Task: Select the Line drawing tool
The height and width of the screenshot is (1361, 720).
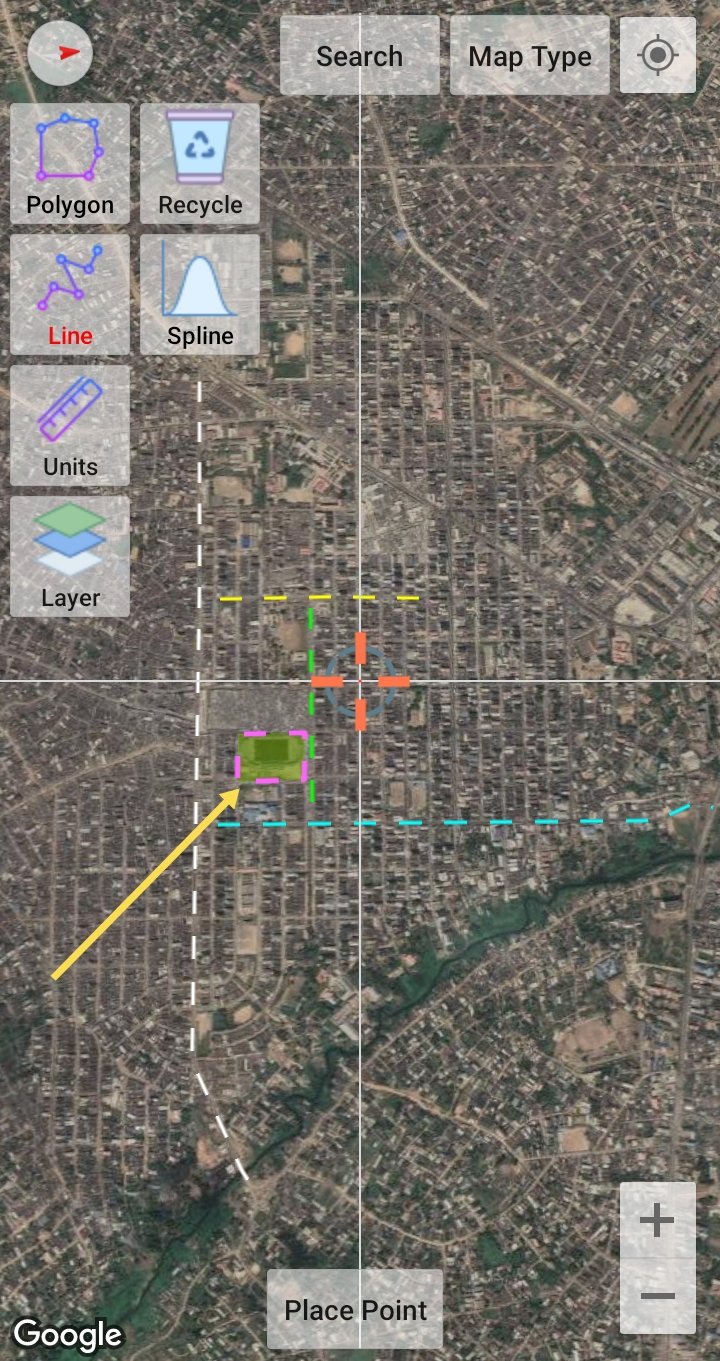Action: coord(70,295)
